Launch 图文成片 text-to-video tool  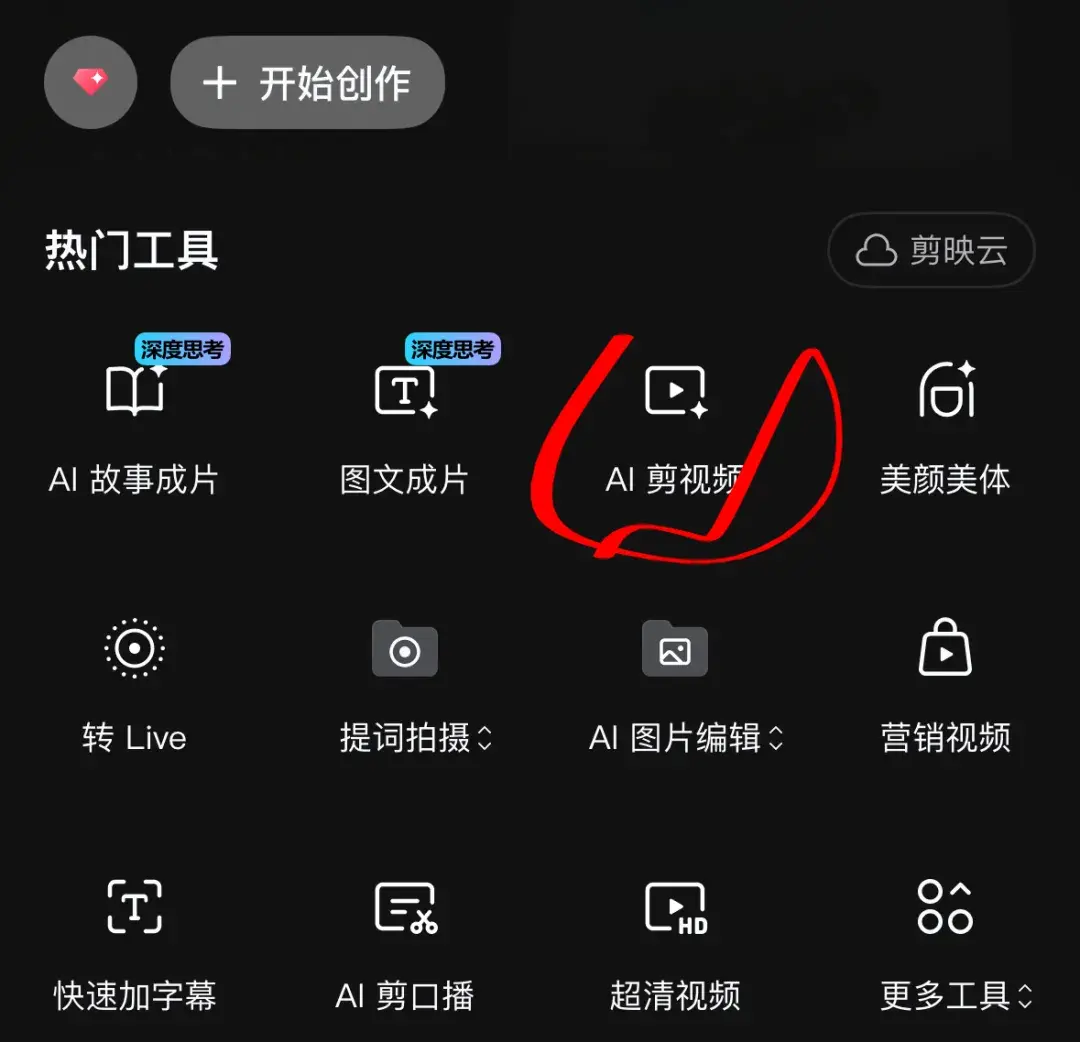(x=404, y=420)
